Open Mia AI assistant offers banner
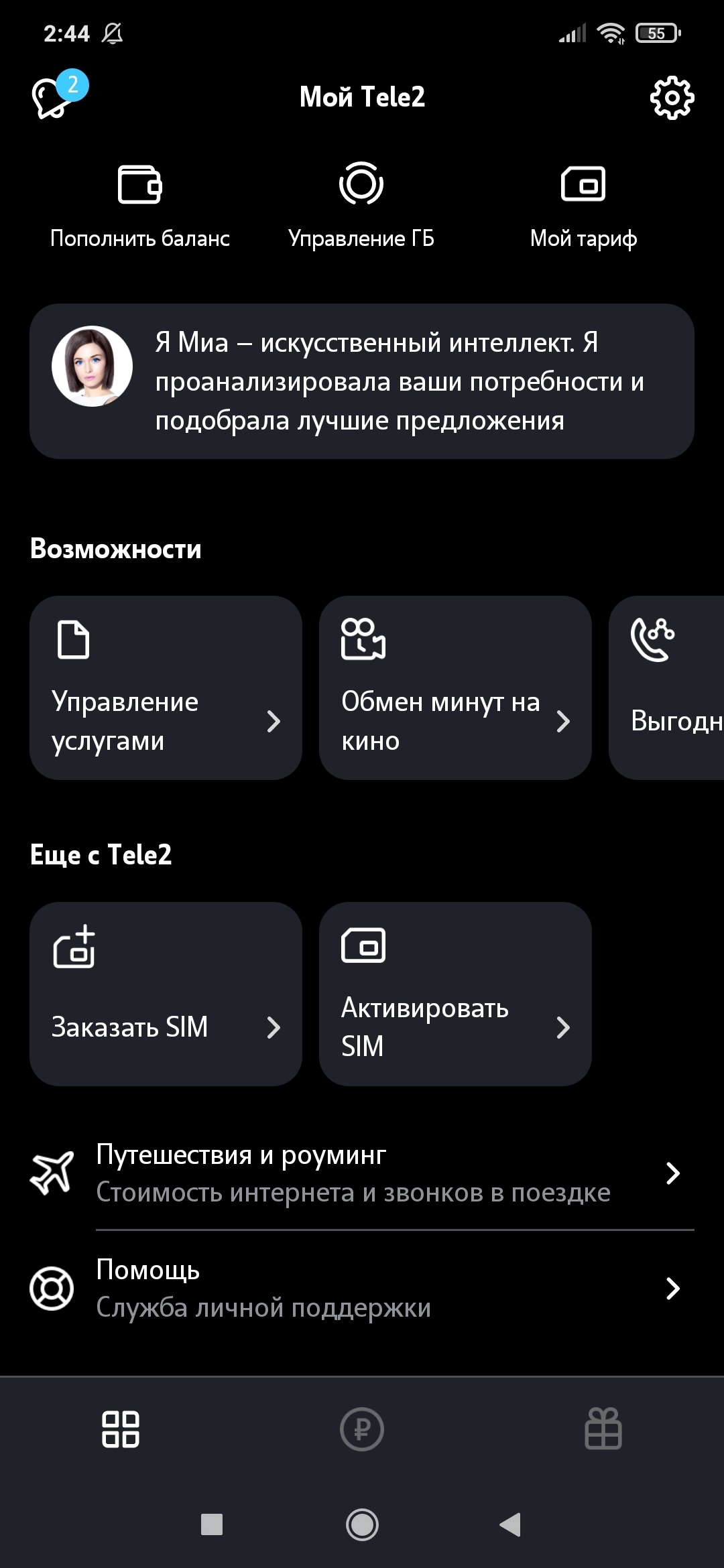The height and width of the screenshot is (1568, 724). pos(362,381)
